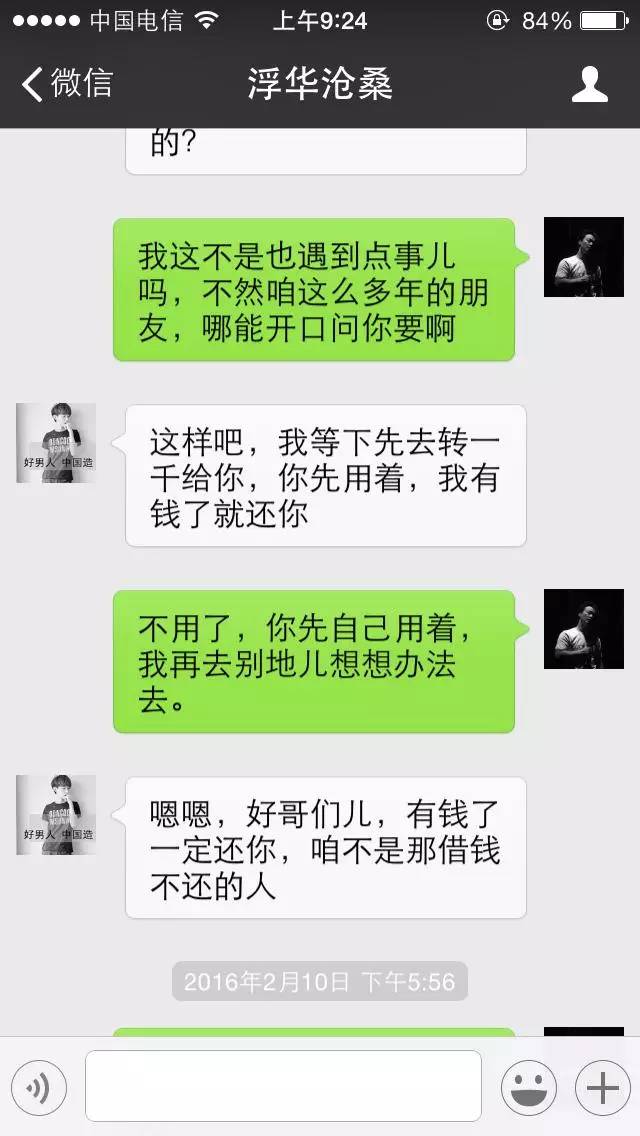The image size is (640, 1136).
Task: Open the emoji sticker panel
Action: pos(528,1086)
